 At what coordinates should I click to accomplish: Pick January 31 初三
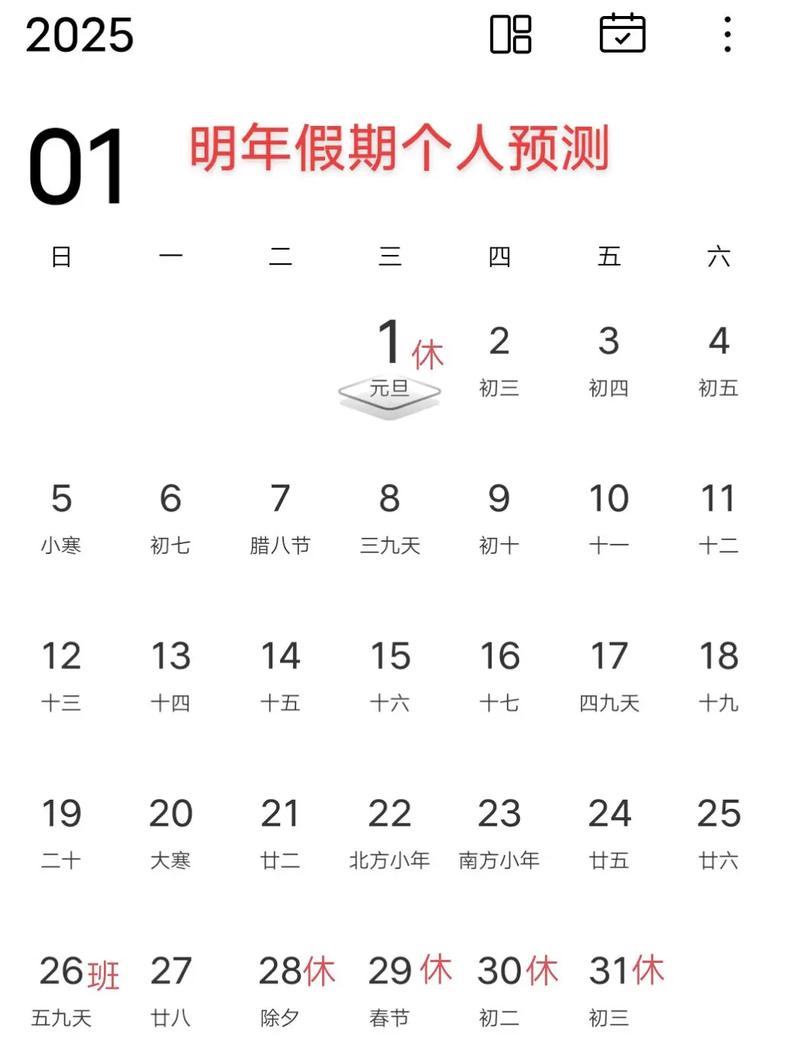[x=610, y=988]
